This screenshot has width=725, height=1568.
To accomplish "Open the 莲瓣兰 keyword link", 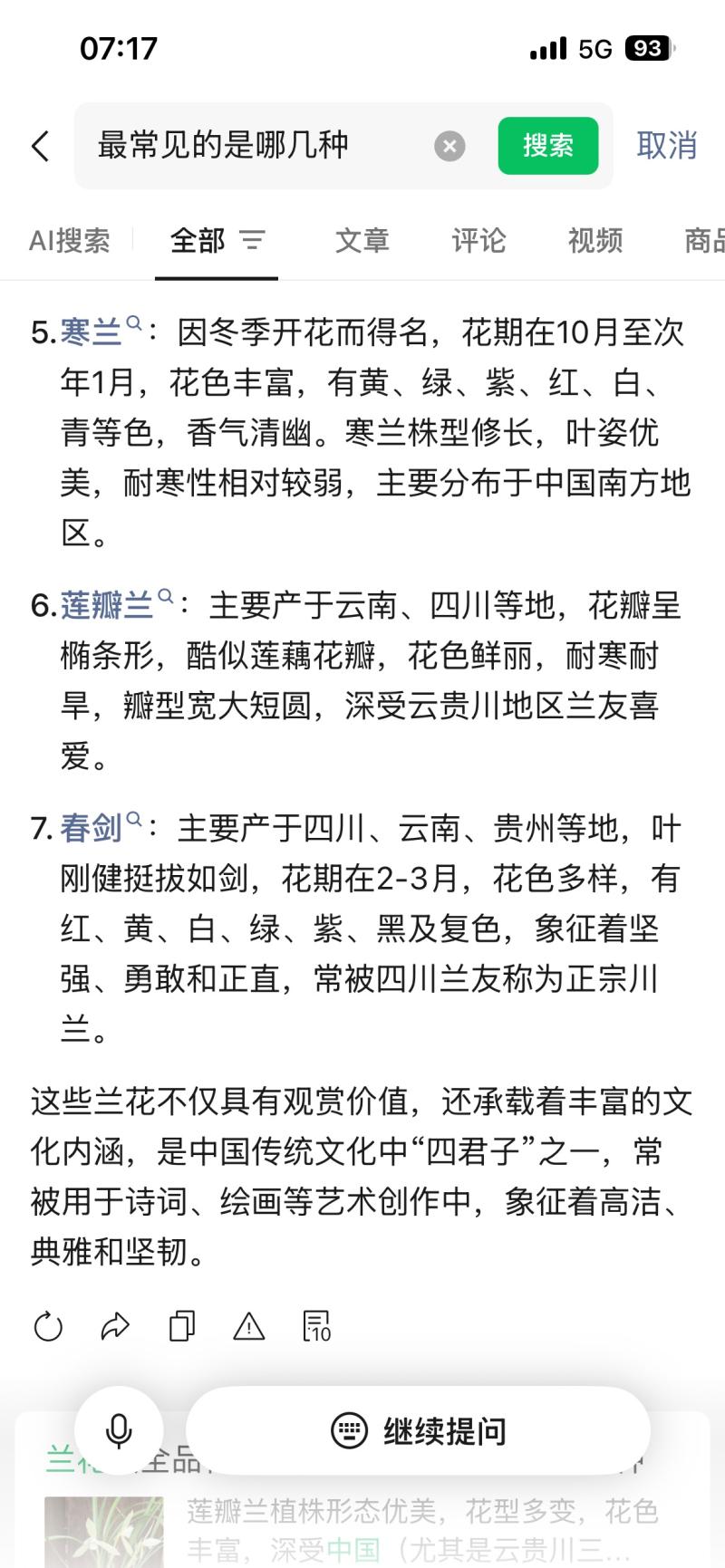I will tap(108, 605).
